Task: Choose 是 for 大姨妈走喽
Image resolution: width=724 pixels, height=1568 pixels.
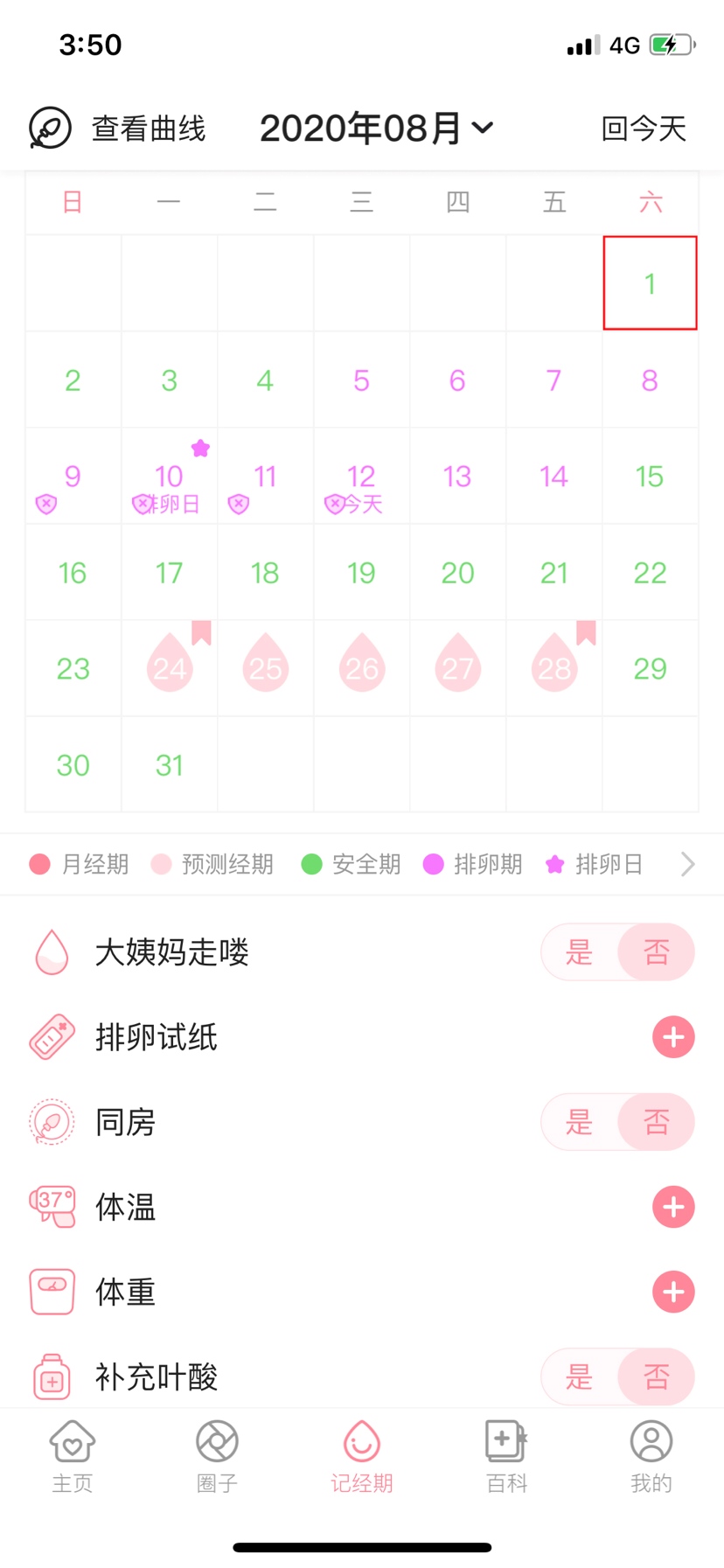Action: coord(579,951)
